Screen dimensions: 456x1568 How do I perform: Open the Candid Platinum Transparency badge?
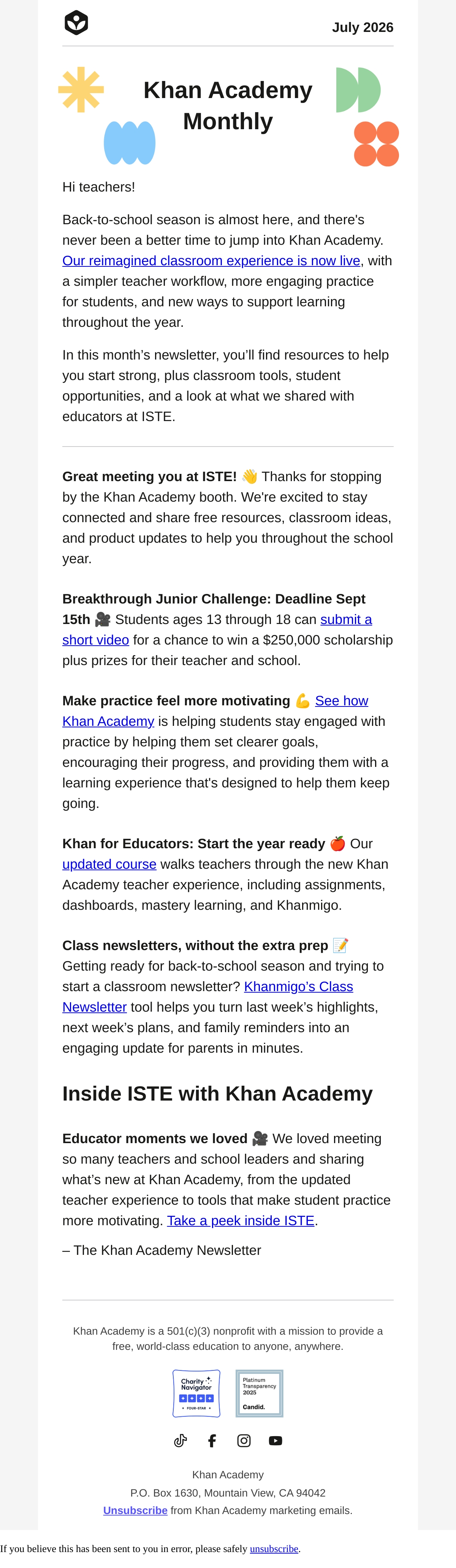tap(260, 1393)
